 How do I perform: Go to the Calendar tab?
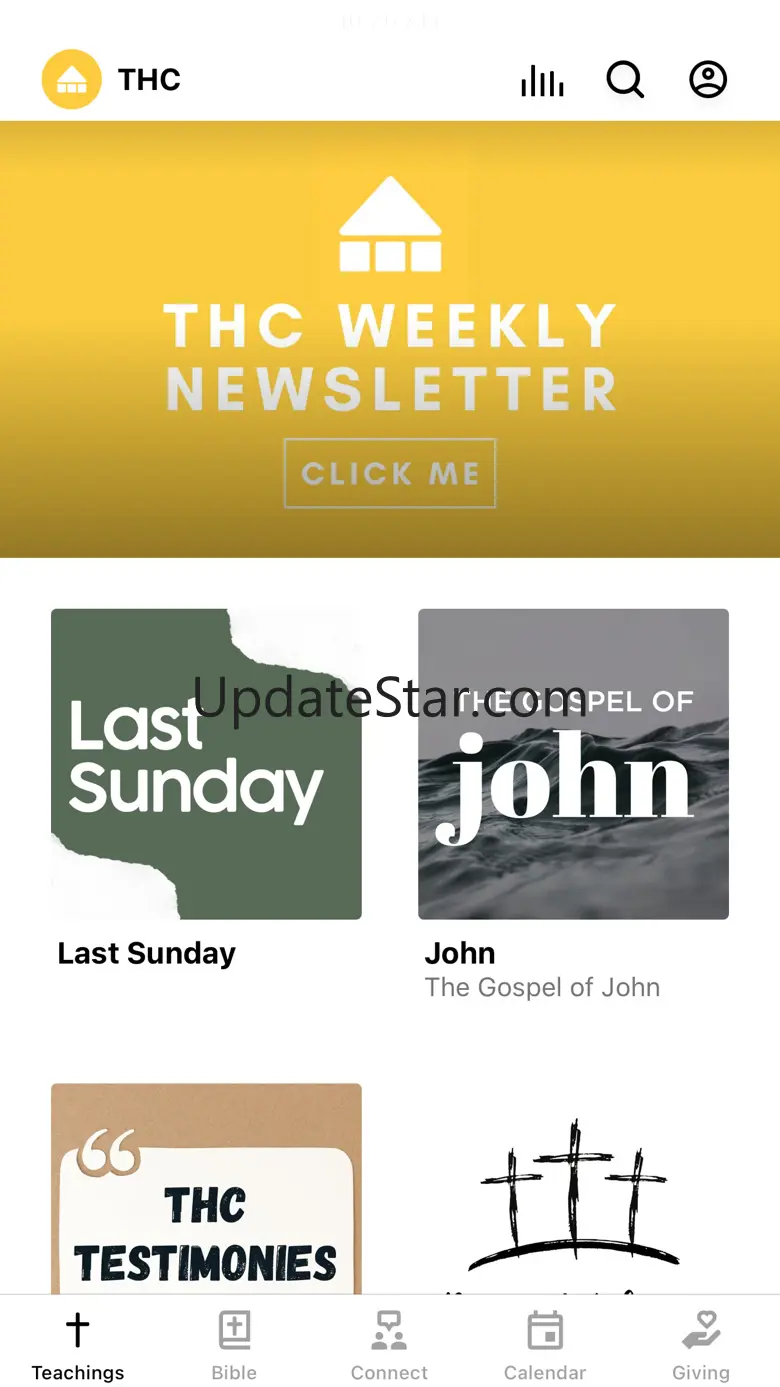pos(545,1346)
